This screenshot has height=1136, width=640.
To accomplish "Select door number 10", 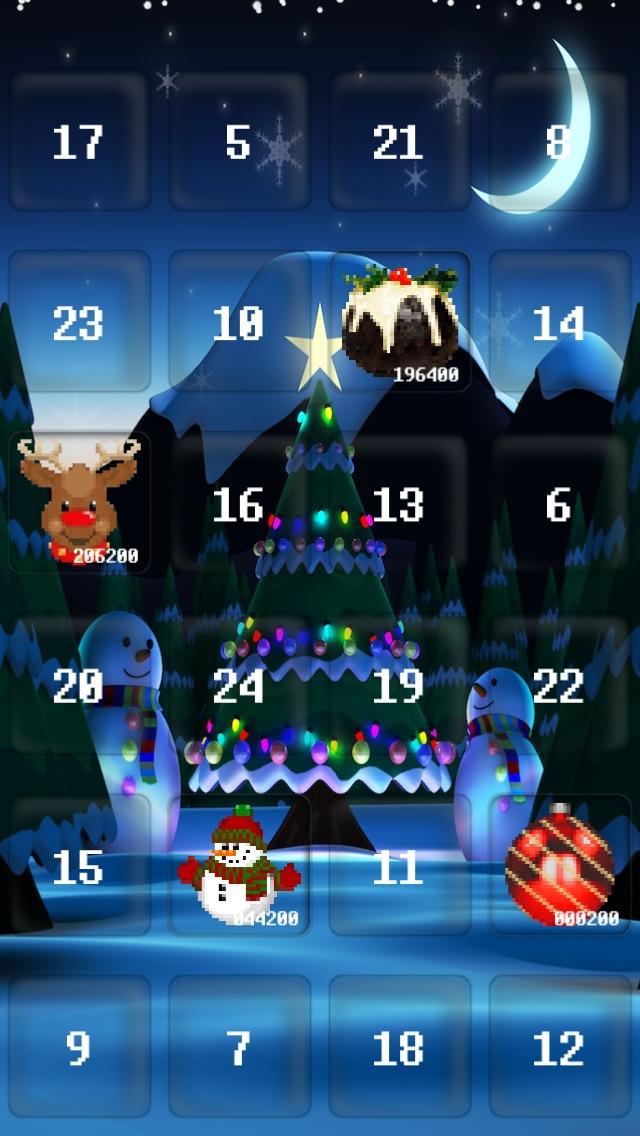I will [239, 322].
